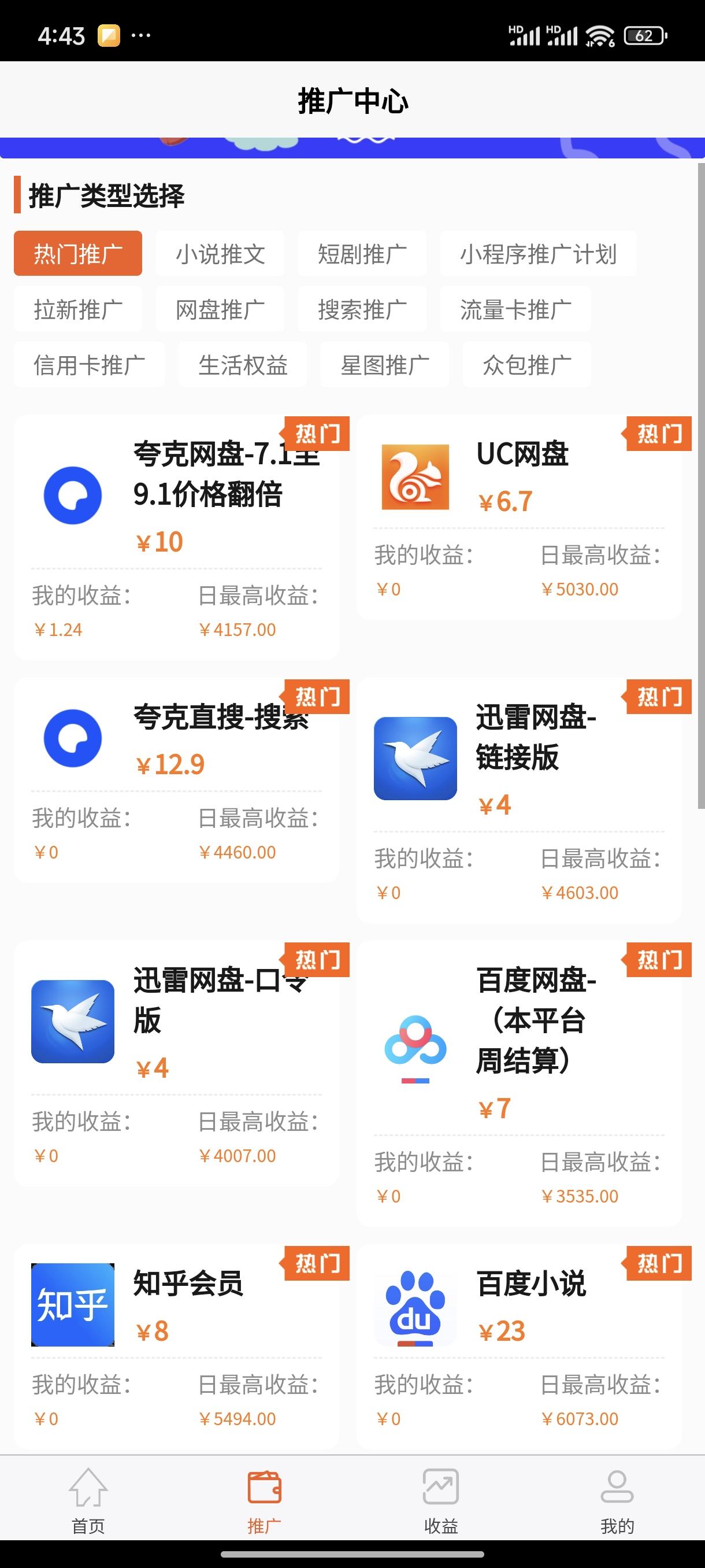Open the 我的 tab
Screen dimensions: 705x1568
pos(617,1500)
